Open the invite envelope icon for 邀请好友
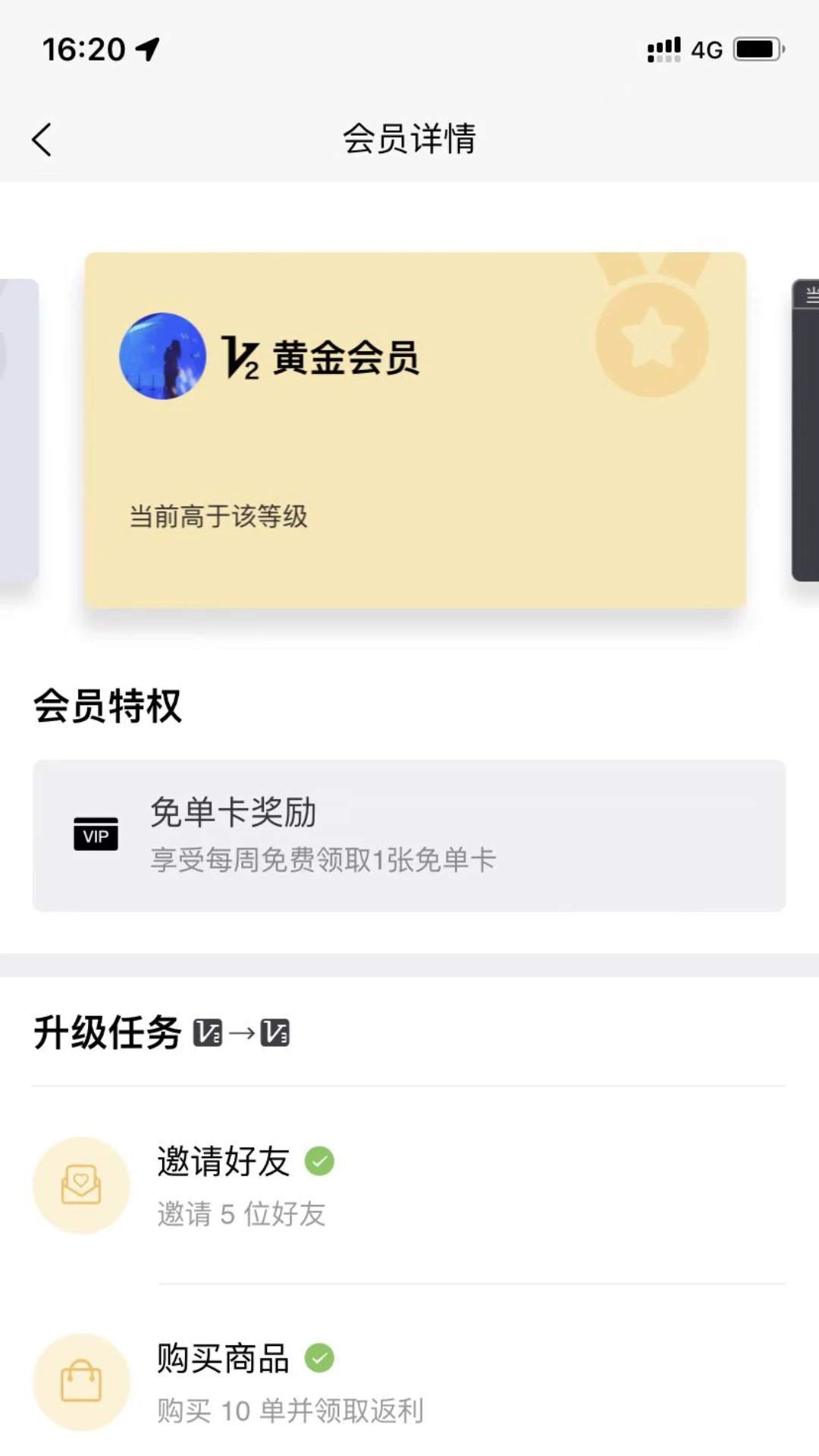Viewport: 819px width, 1456px height. (x=81, y=1186)
